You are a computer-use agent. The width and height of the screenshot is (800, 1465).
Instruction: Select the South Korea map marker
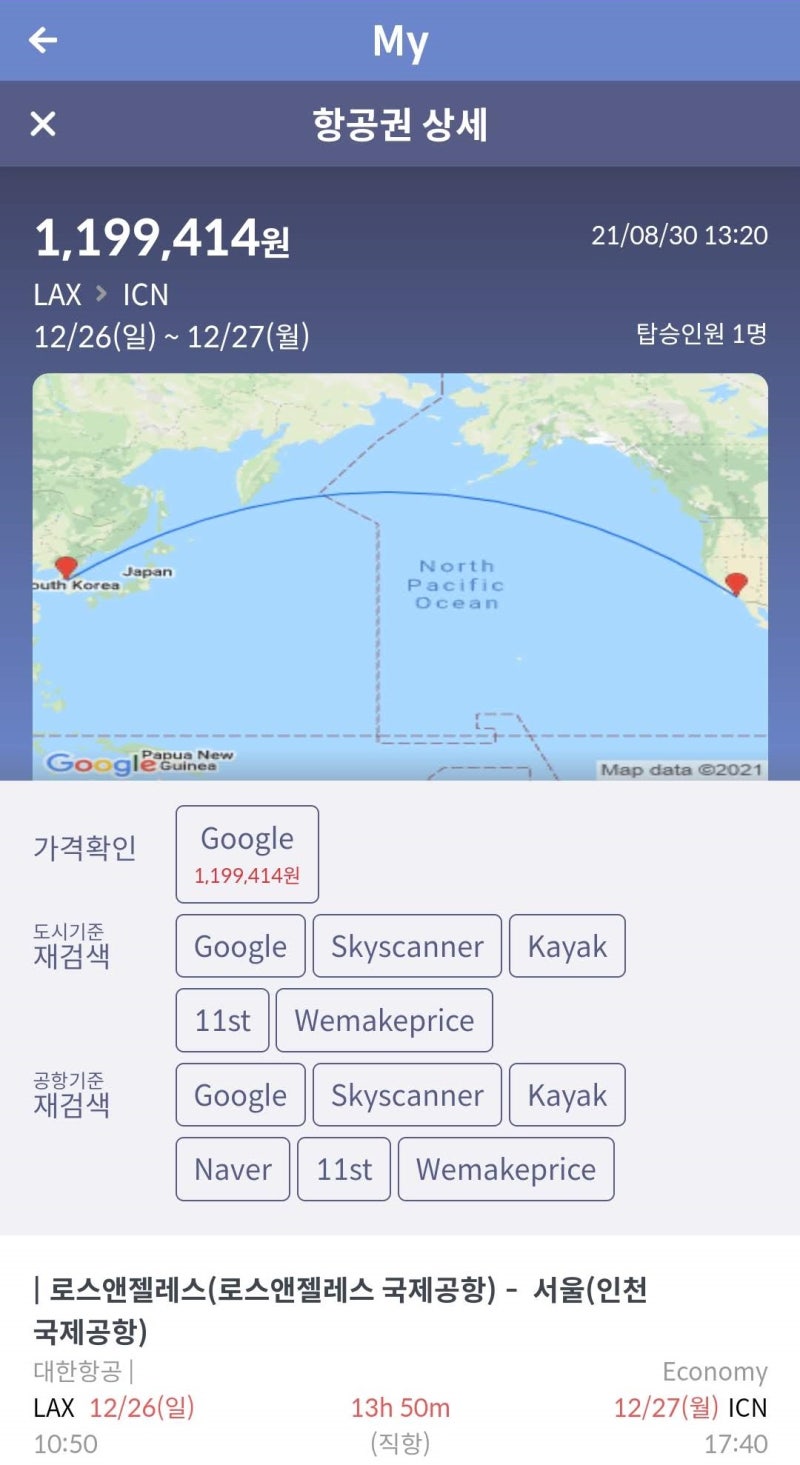click(64, 564)
